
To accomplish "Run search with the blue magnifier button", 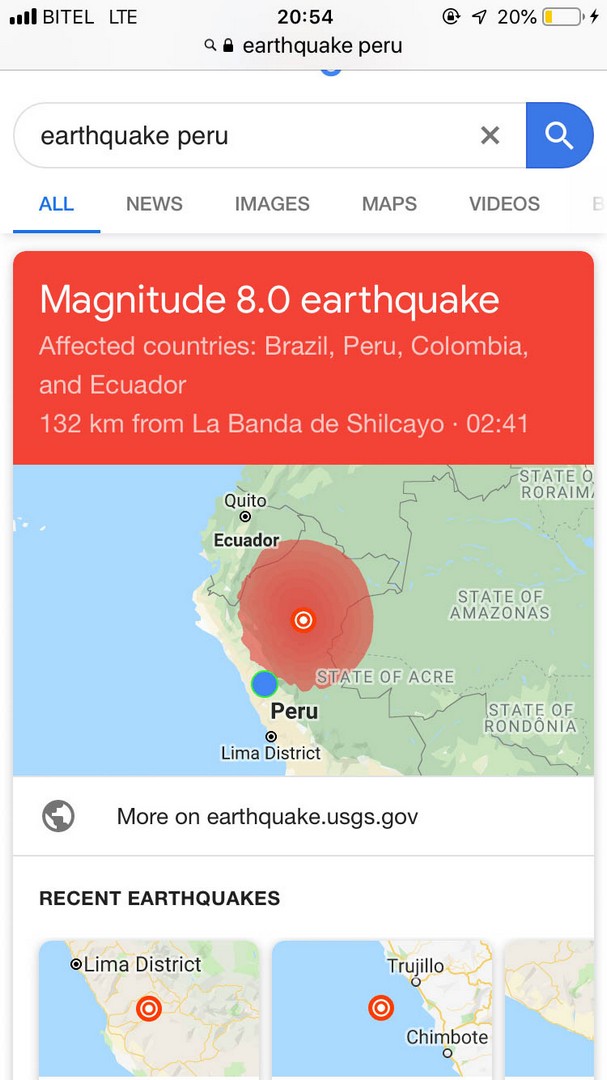I will 559,135.
